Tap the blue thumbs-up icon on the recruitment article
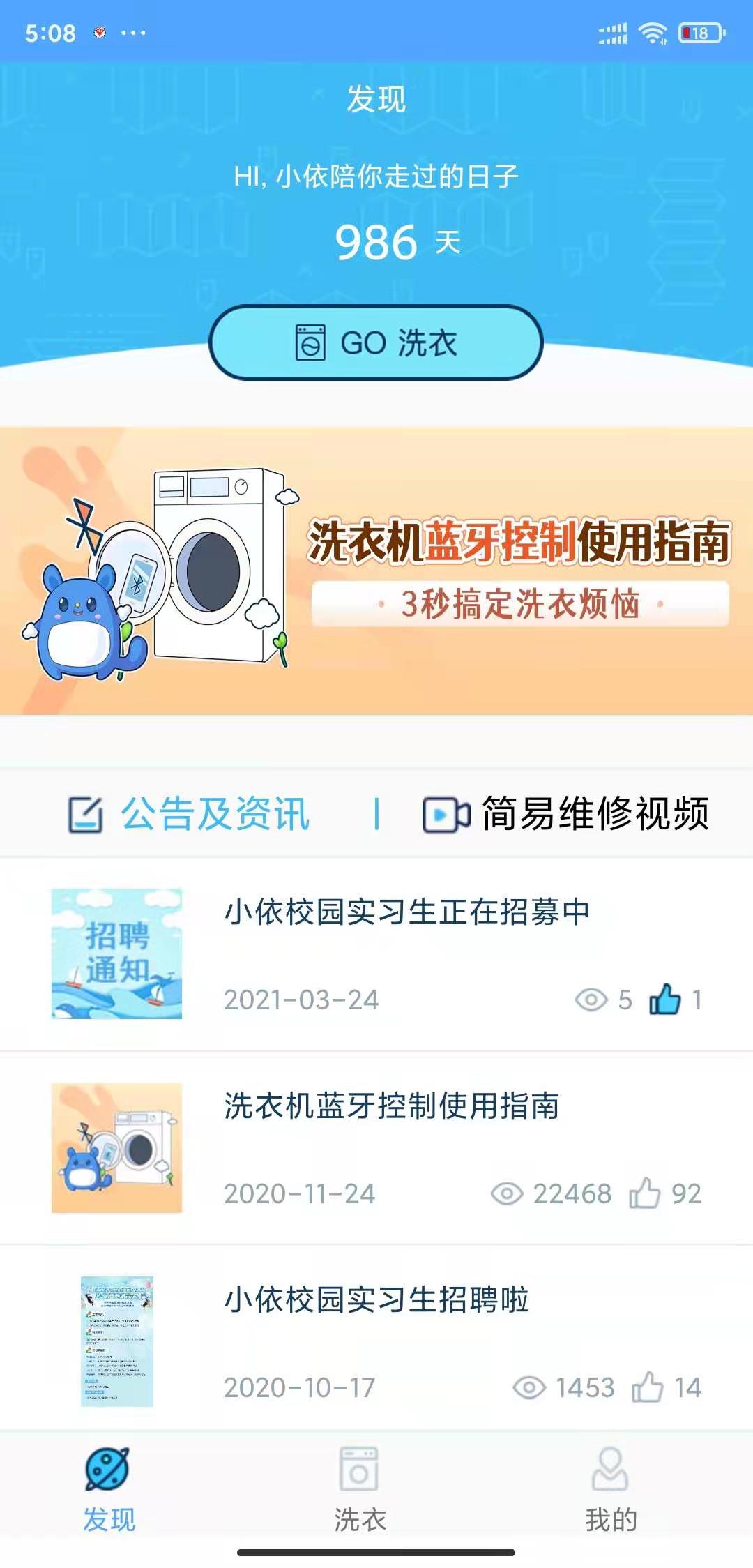This screenshot has height=1568, width=753. (663, 999)
